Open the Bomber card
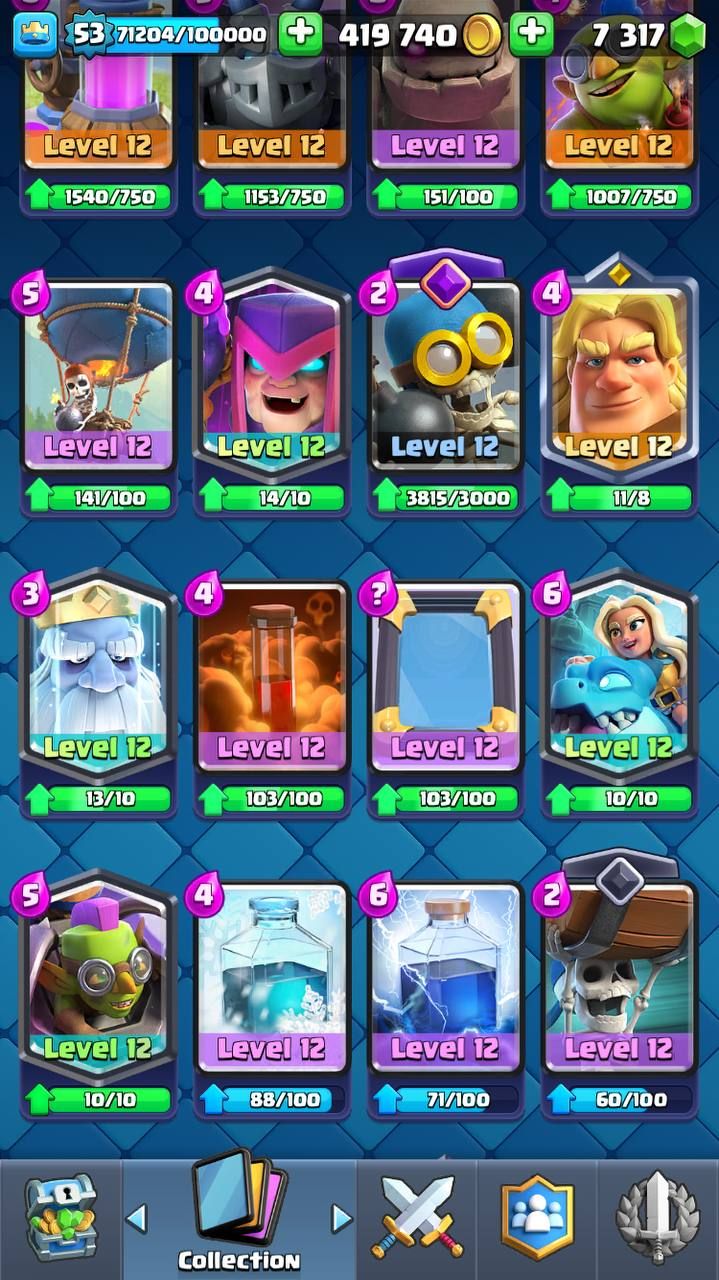The width and height of the screenshot is (719, 1280). [x=445, y=375]
